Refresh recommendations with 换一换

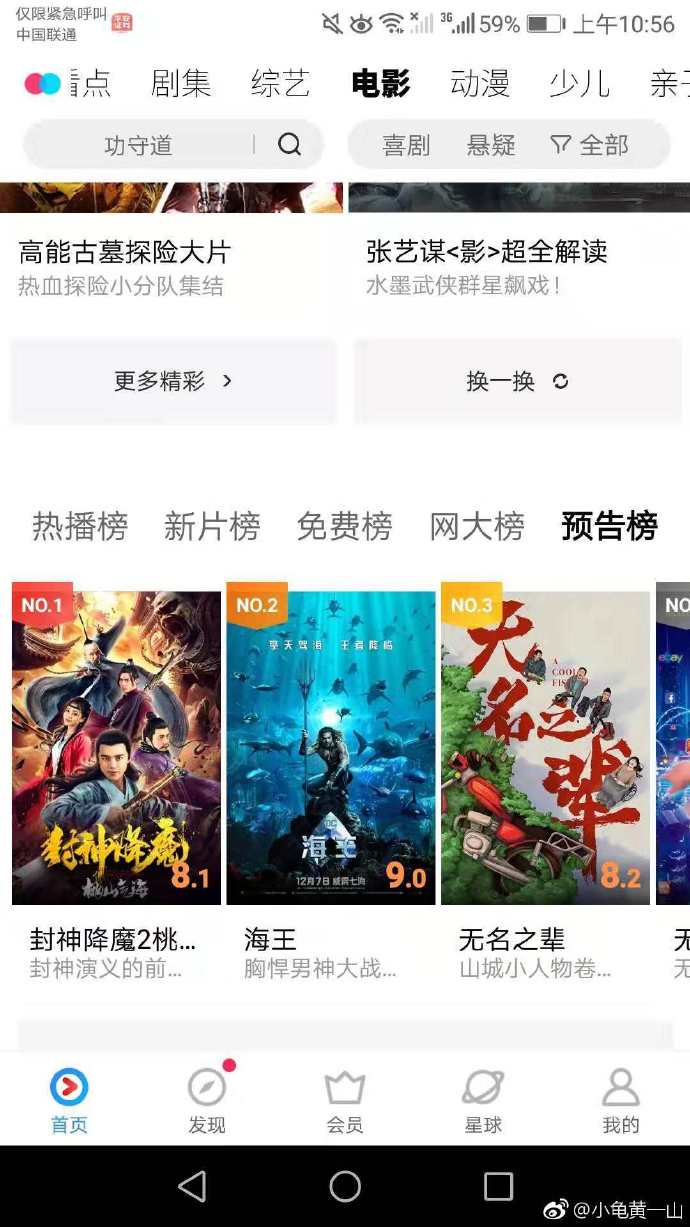tap(517, 381)
